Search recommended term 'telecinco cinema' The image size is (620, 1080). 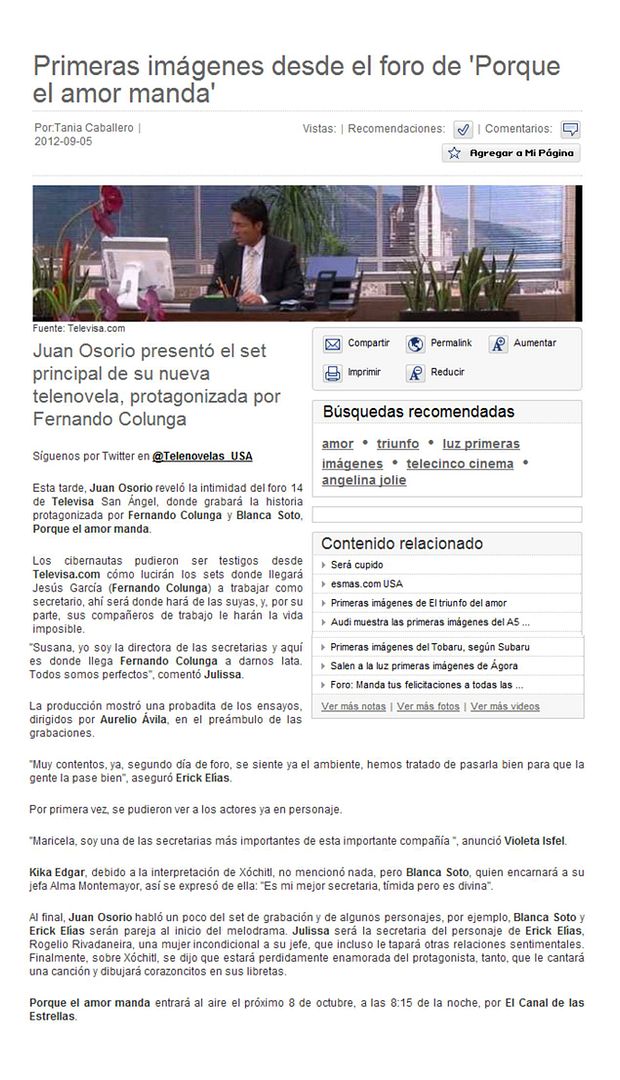460,463
